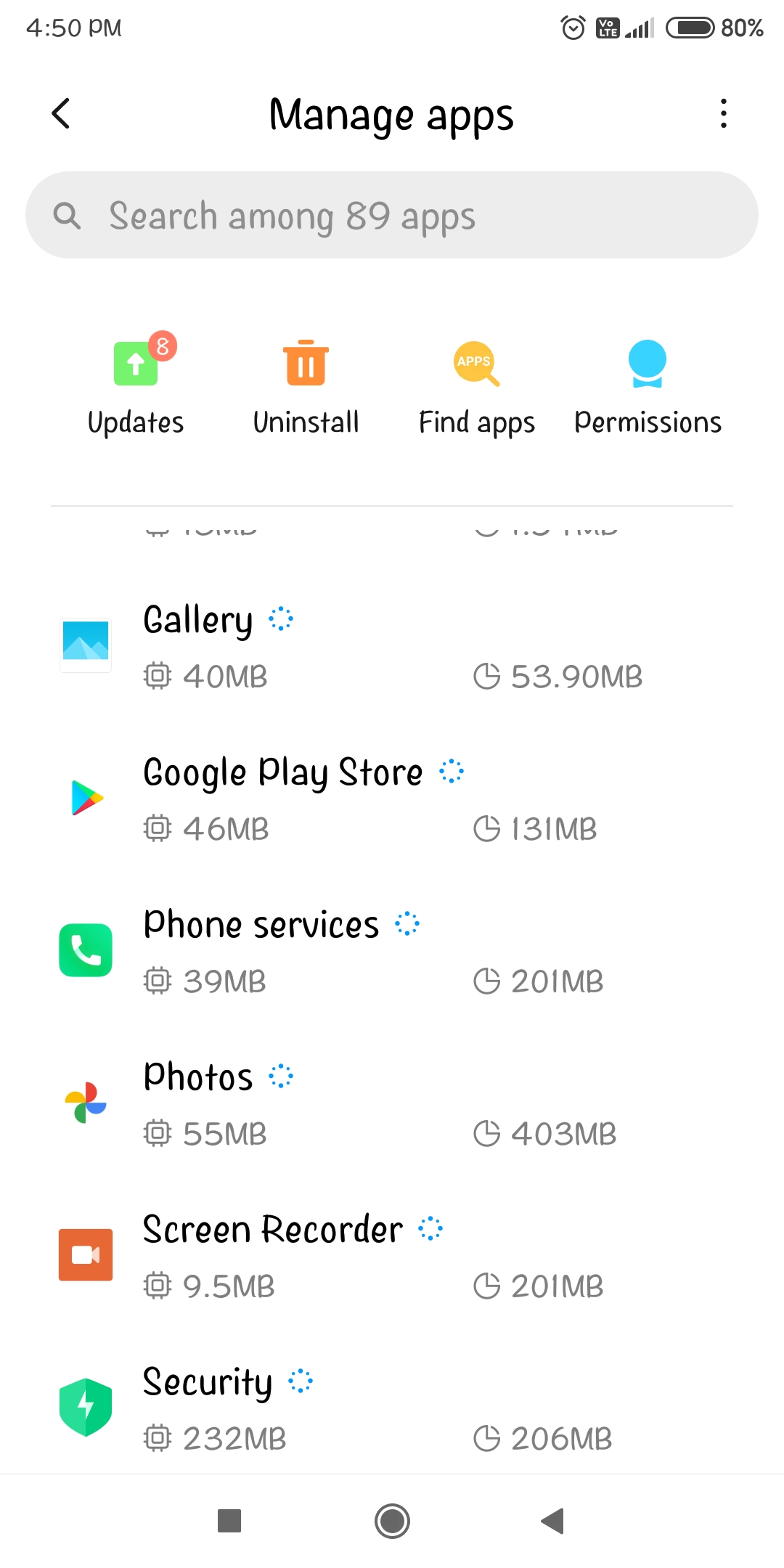View Screen Recorder app info

point(392,1256)
